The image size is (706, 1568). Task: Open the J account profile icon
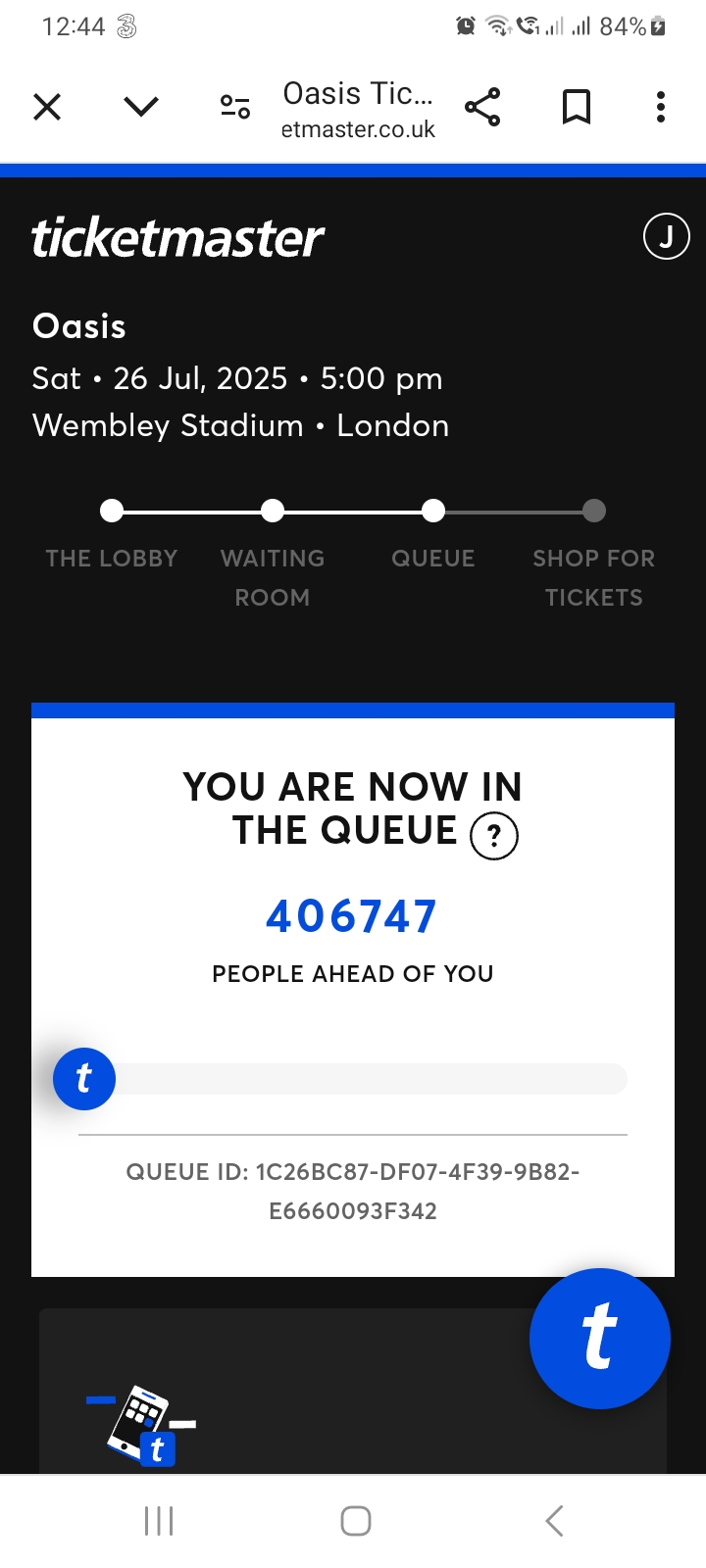[x=667, y=237]
